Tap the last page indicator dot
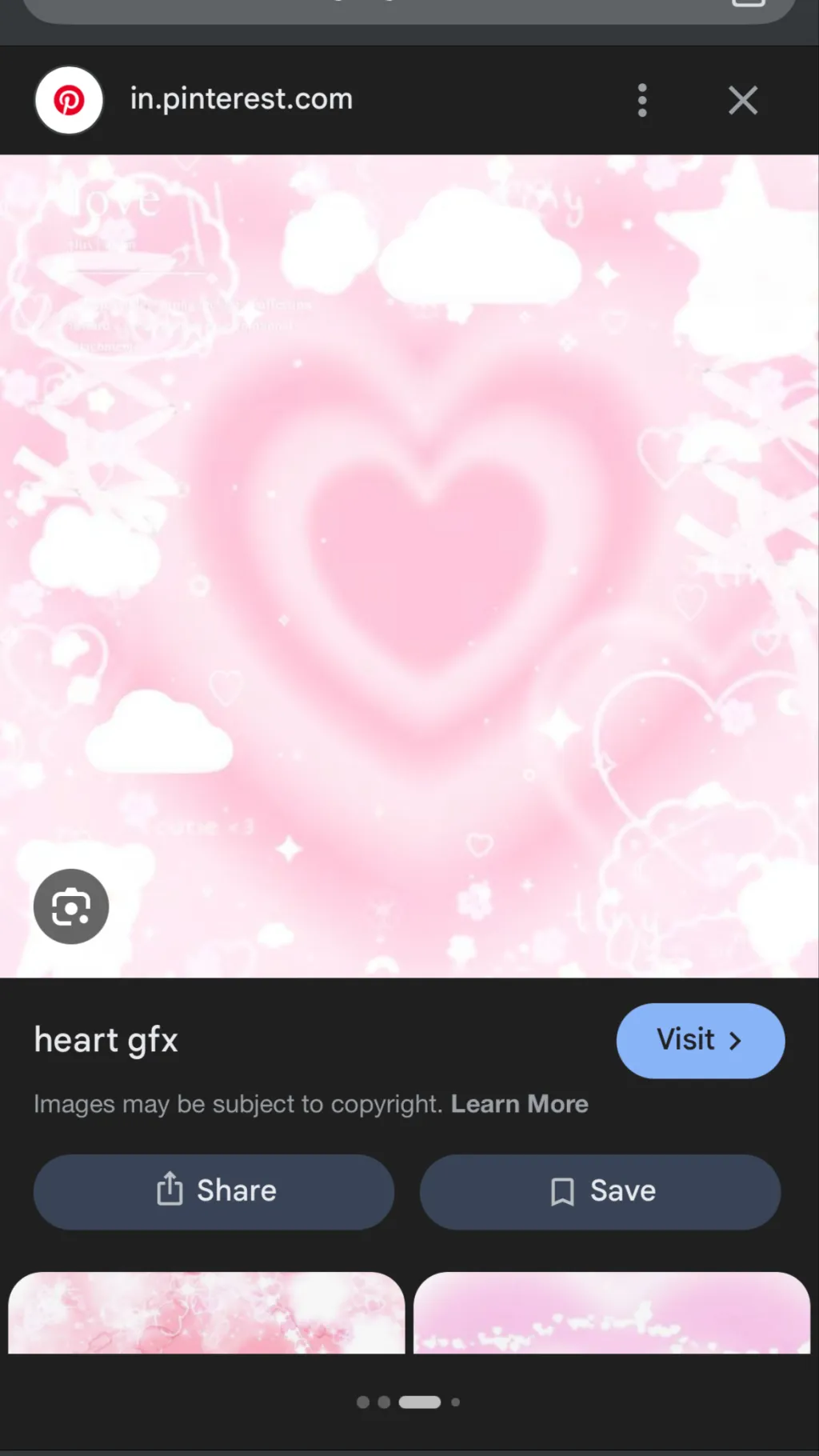Image resolution: width=819 pixels, height=1456 pixels. pyautogui.click(x=454, y=1402)
